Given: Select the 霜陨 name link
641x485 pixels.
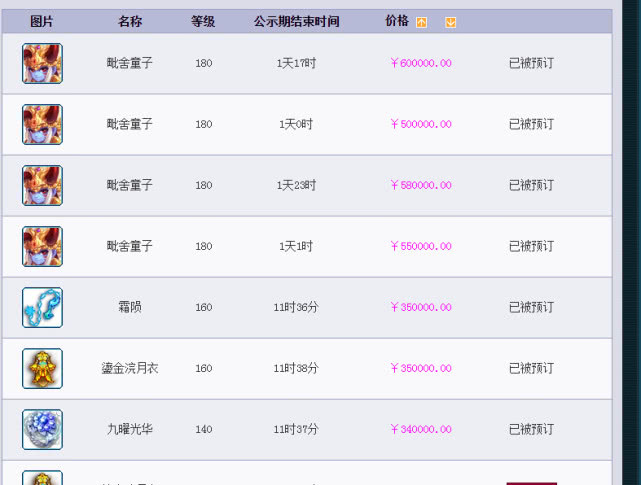Looking at the screenshot, I should pos(130,307).
